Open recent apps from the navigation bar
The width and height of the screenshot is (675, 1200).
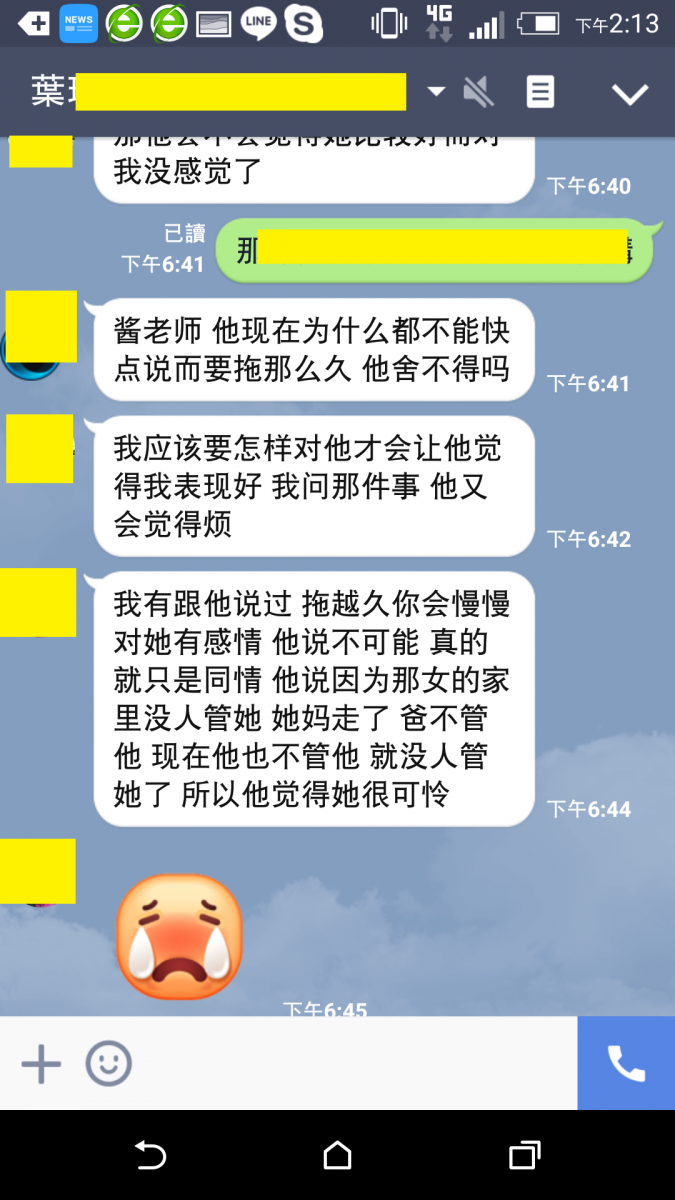point(524,1156)
